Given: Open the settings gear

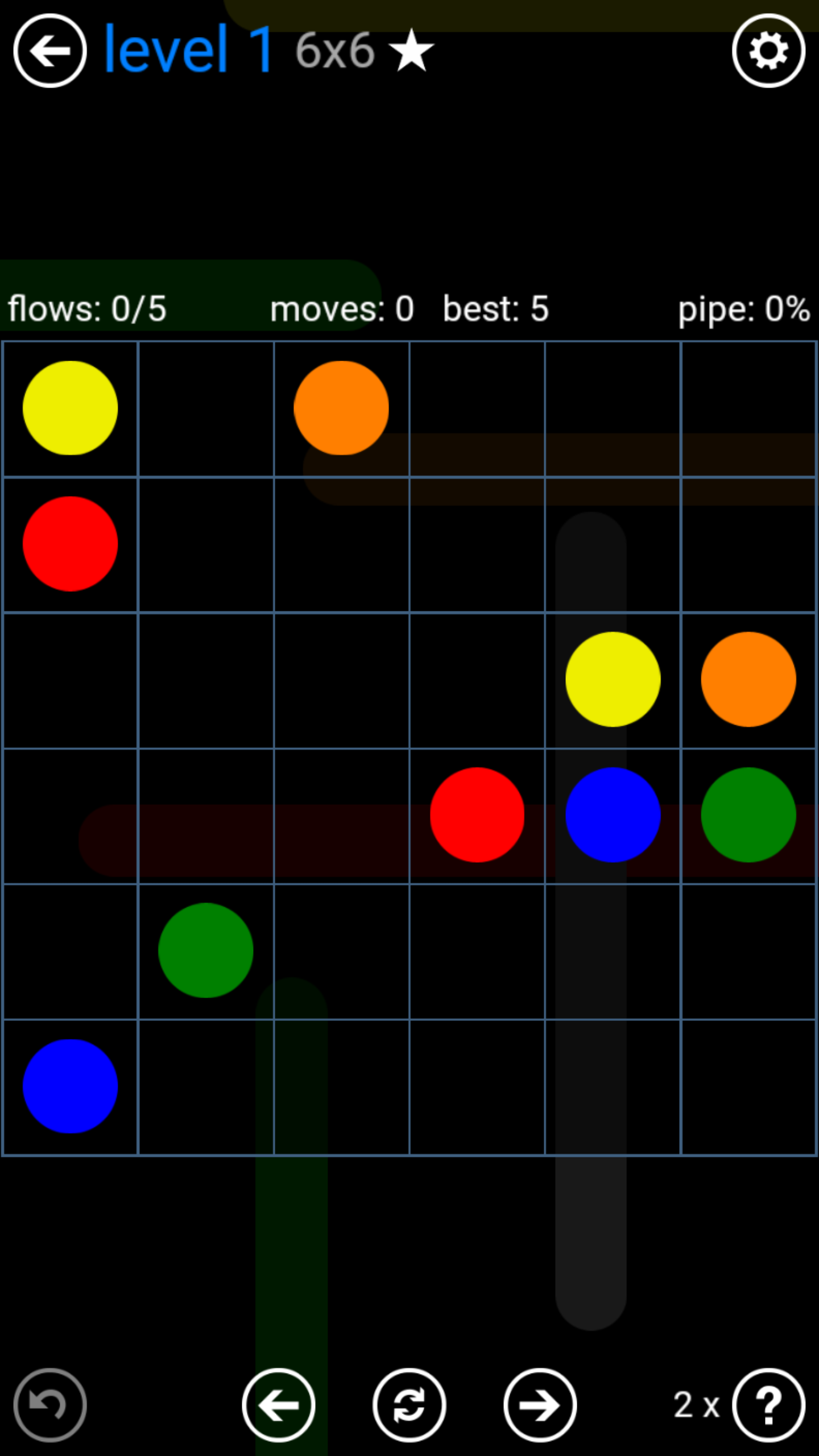Looking at the screenshot, I should point(768,51).
